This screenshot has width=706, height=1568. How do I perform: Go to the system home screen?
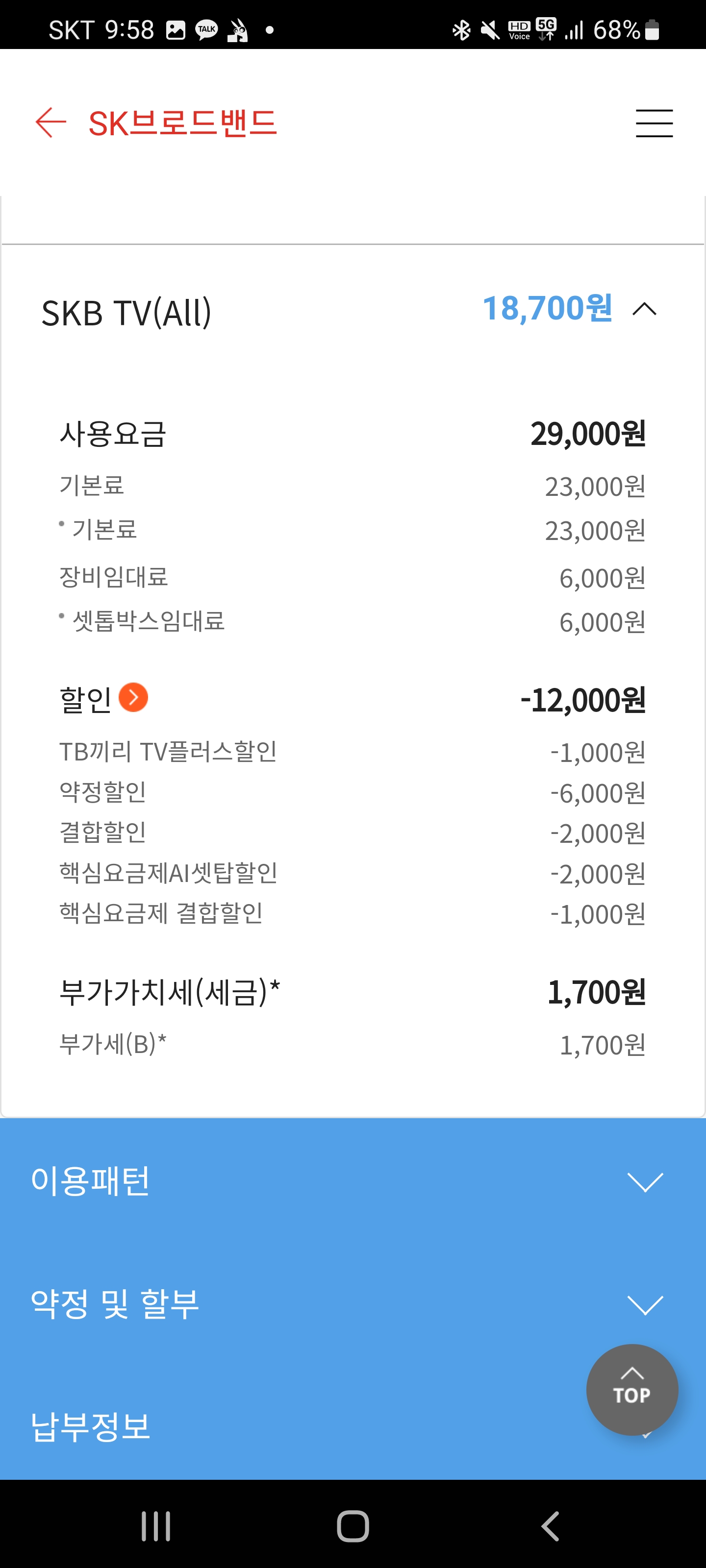[x=353, y=1526]
